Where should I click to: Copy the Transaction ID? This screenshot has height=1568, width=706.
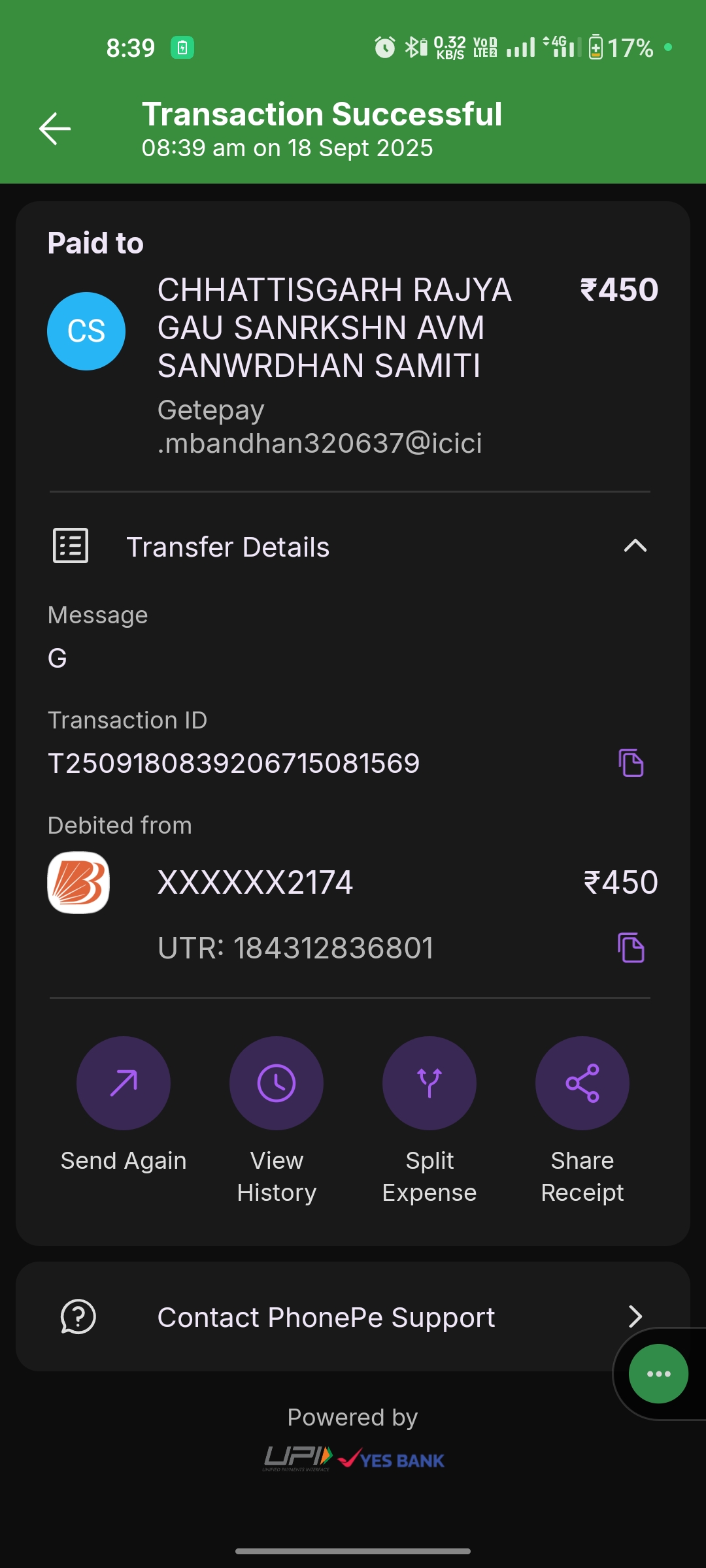click(x=631, y=763)
